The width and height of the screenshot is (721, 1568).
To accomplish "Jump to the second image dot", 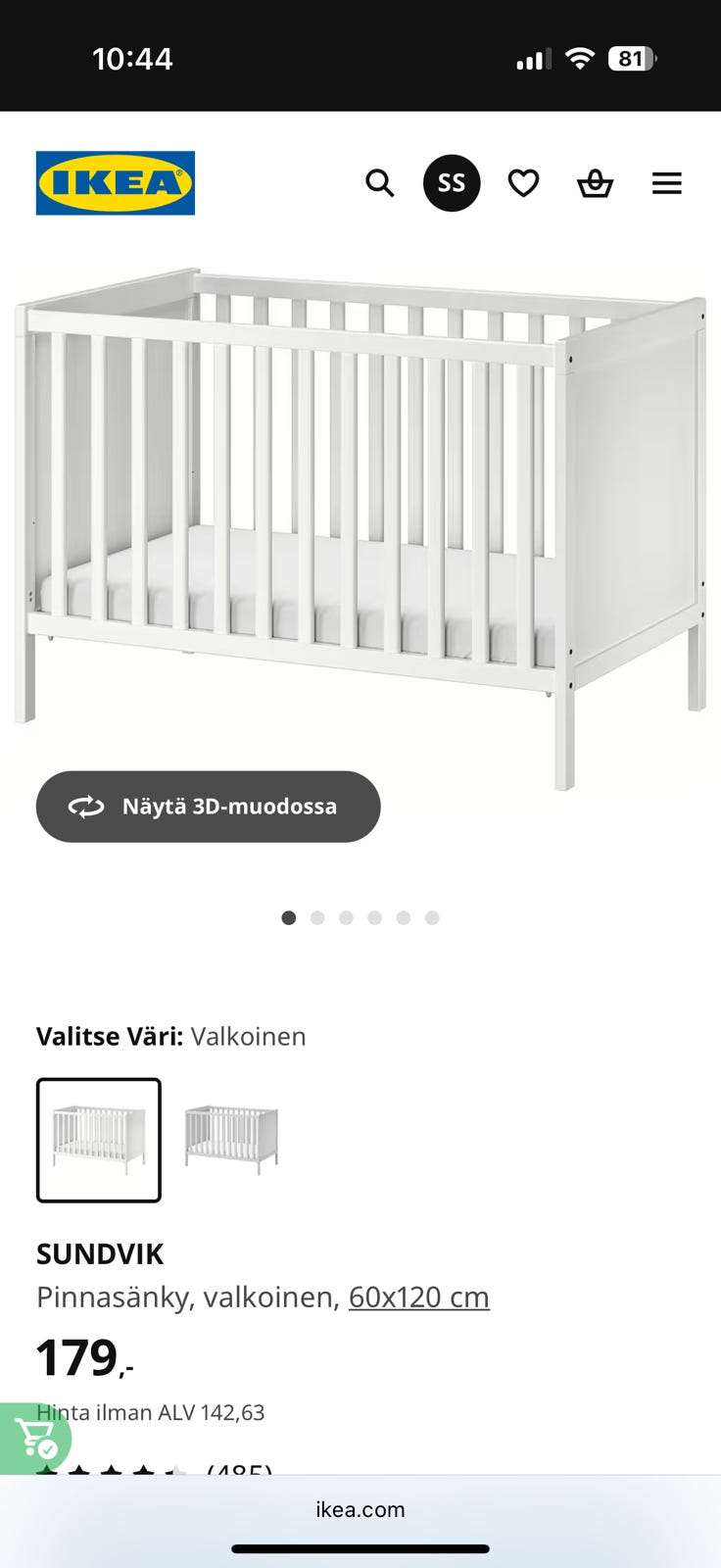I will pyautogui.click(x=317, y=918).
